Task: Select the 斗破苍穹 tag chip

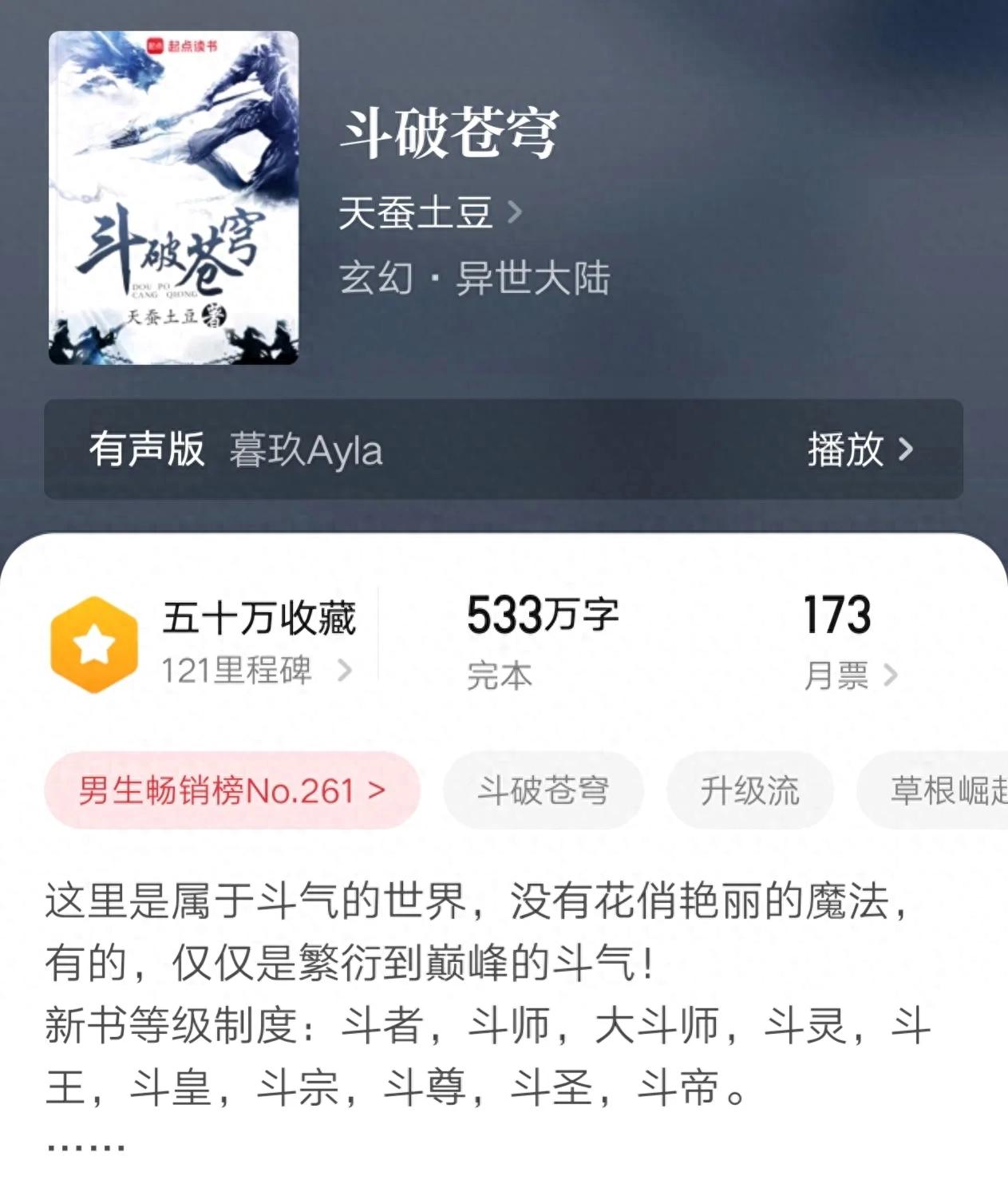Action: (x=543, y=790)
